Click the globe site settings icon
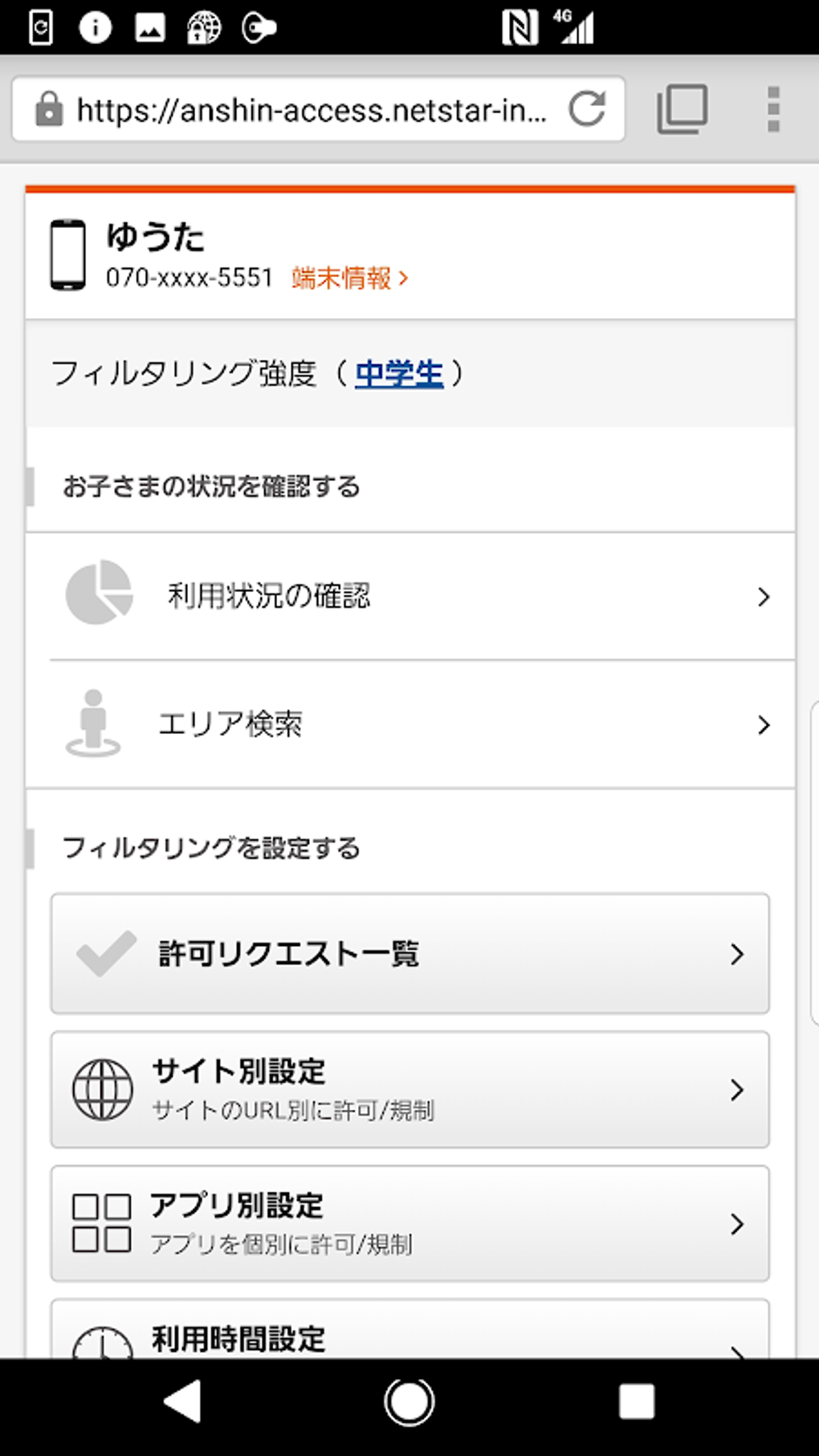Viewport: 819px width, 1456px height. coord(101,1089)
